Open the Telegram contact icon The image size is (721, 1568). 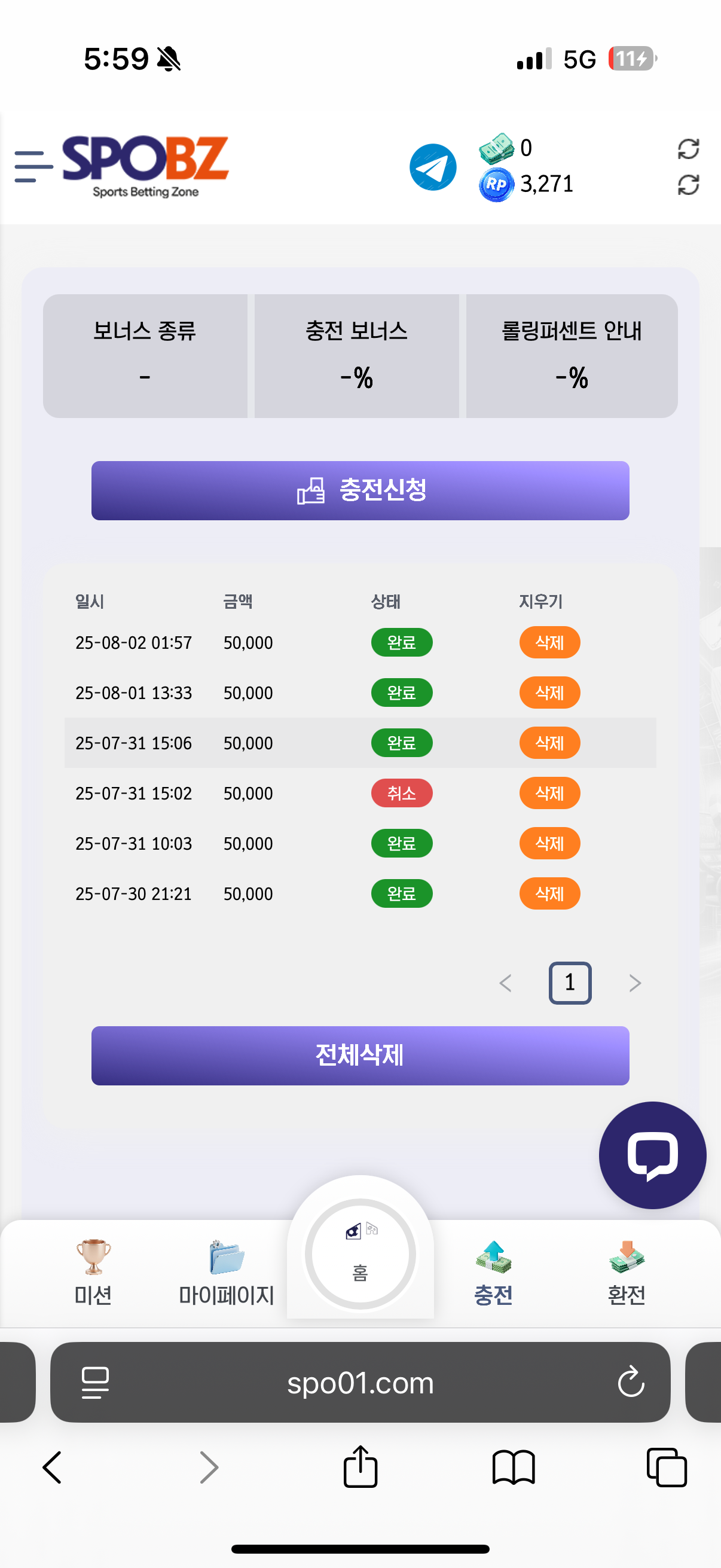coord(433,167)
